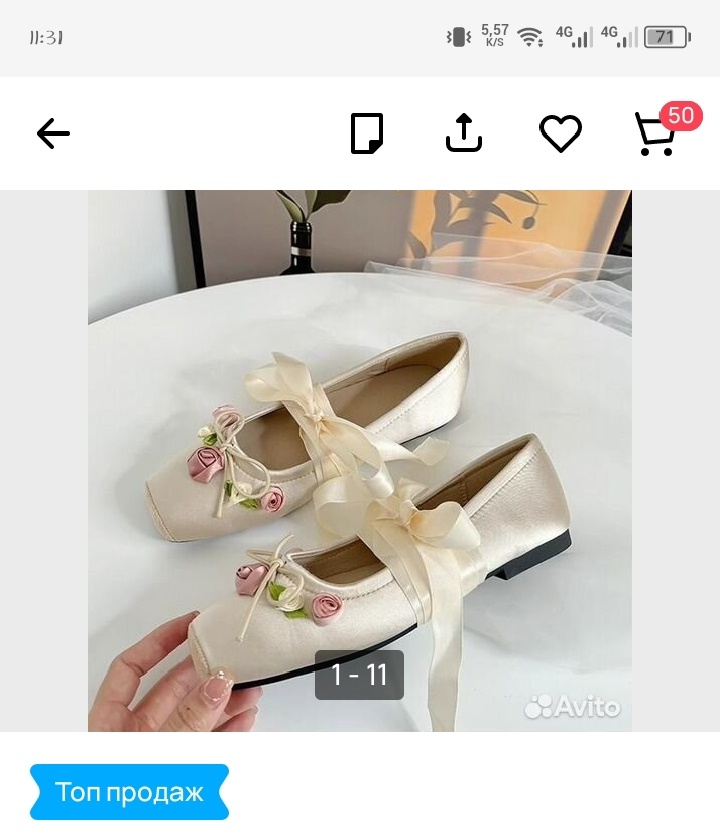This screenshot has height=839, width=720.
Task: Open the note icon in toolbar
Action: (367, 133)
